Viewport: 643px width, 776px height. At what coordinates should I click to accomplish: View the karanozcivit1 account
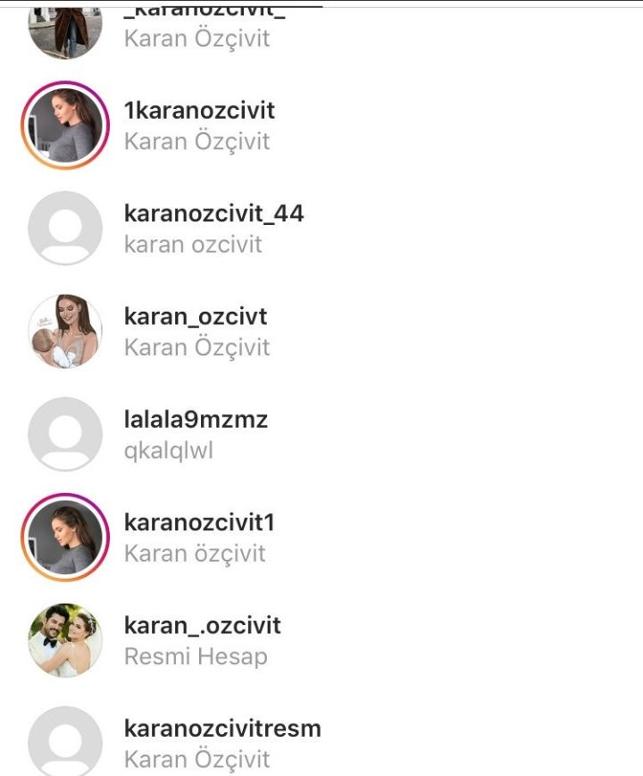coord(198,537)
